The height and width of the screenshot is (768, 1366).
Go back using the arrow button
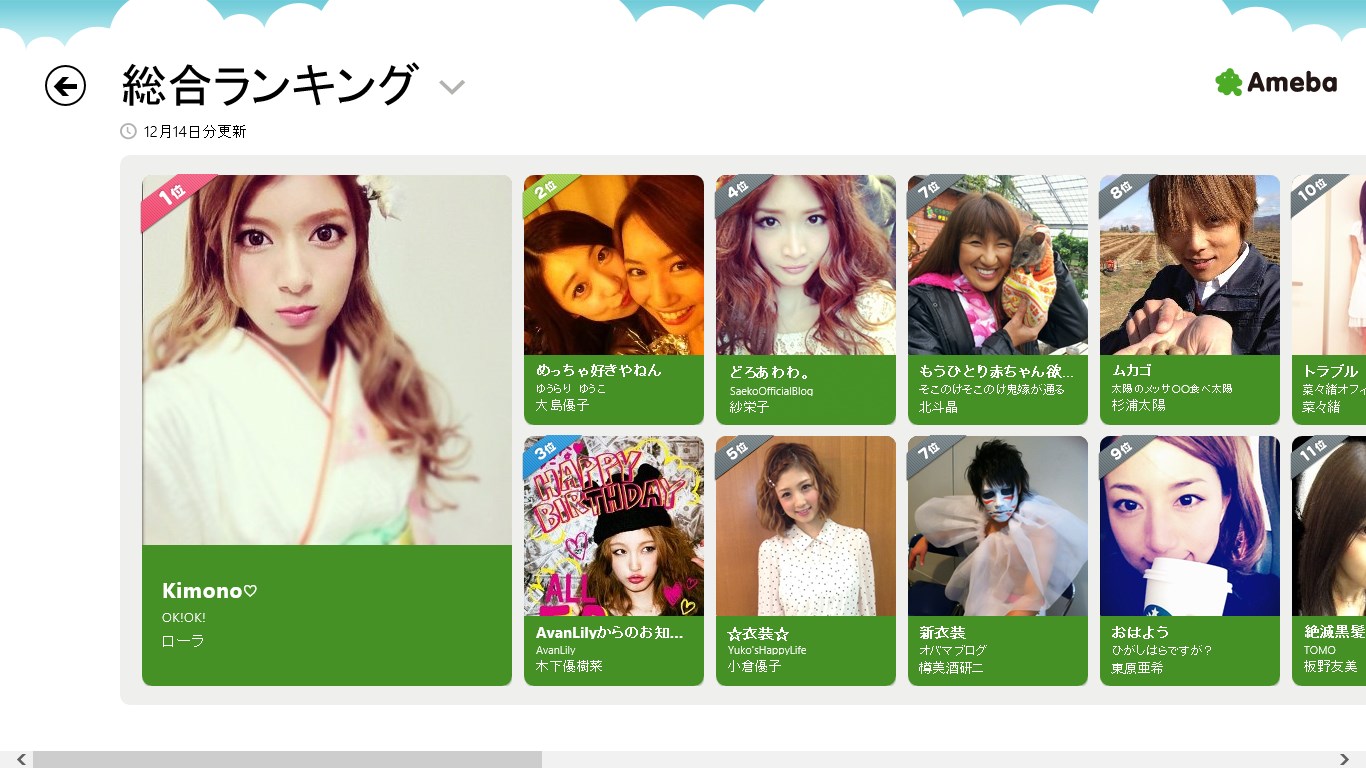[x=65, y=86]
